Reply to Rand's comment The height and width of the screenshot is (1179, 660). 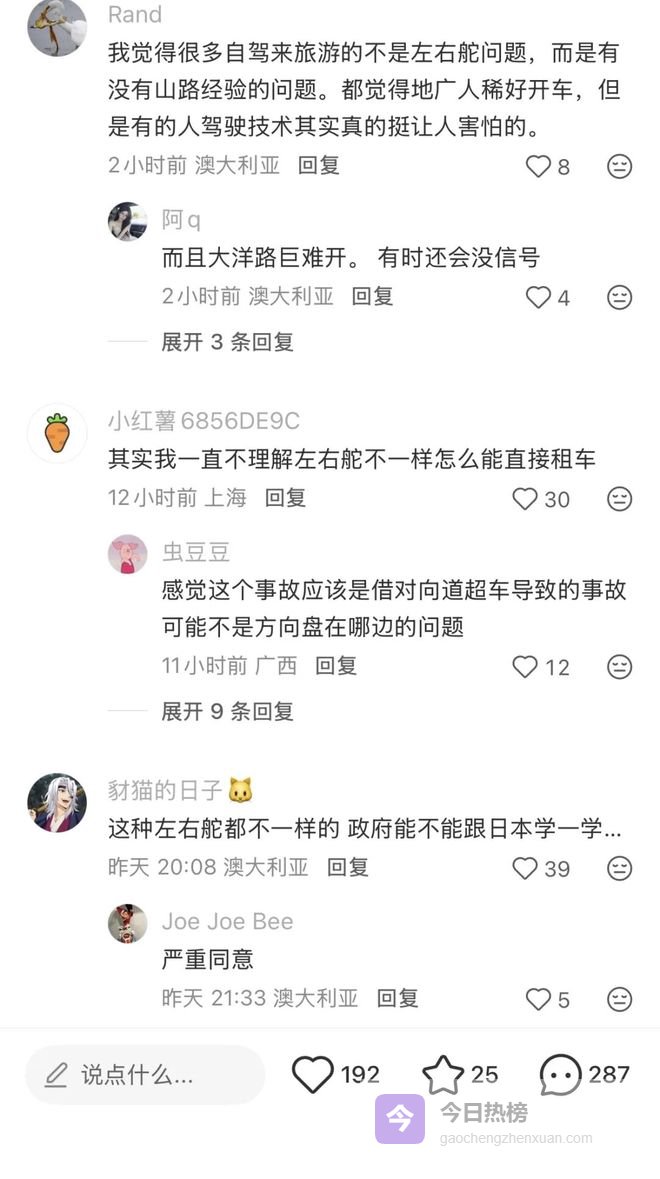tap(319, 165)
